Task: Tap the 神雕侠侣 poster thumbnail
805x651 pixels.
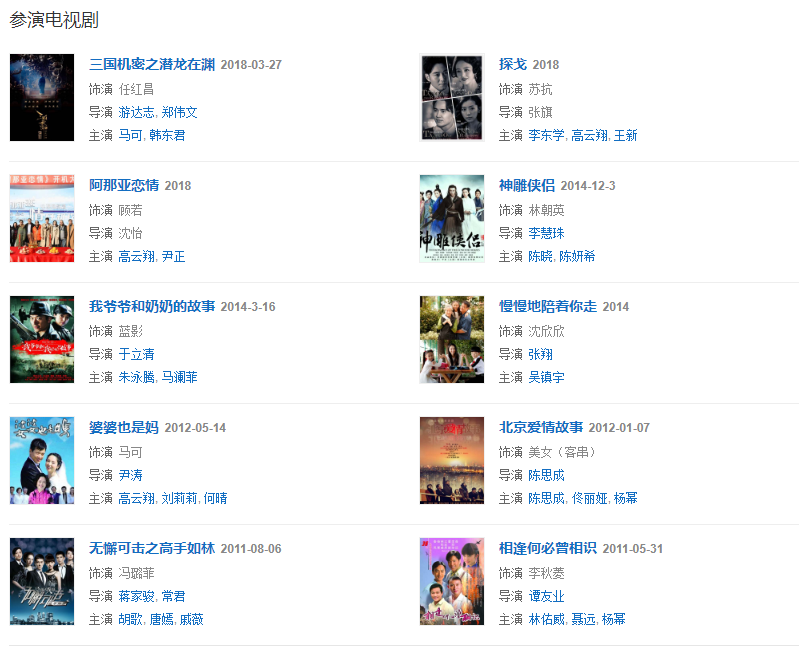Action: [452, 219]
